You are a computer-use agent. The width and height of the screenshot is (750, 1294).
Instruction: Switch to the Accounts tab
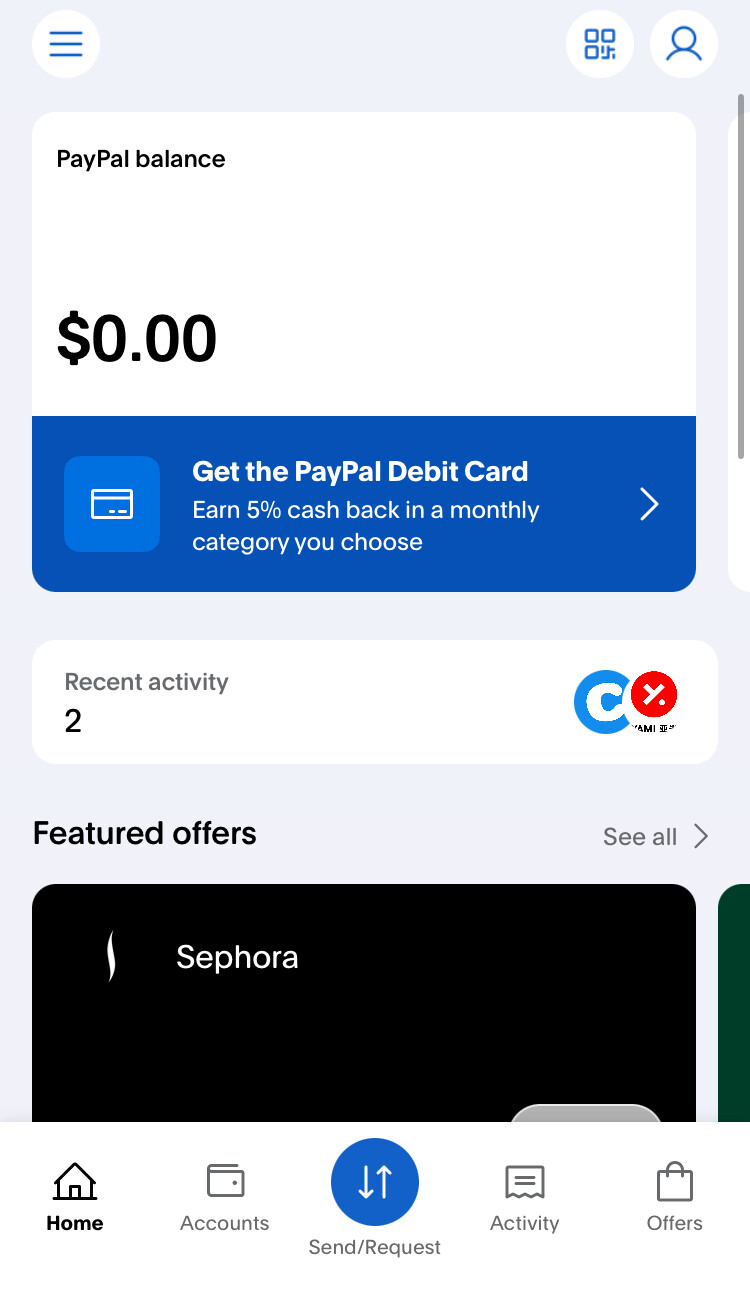click(x=225, y=1197)
